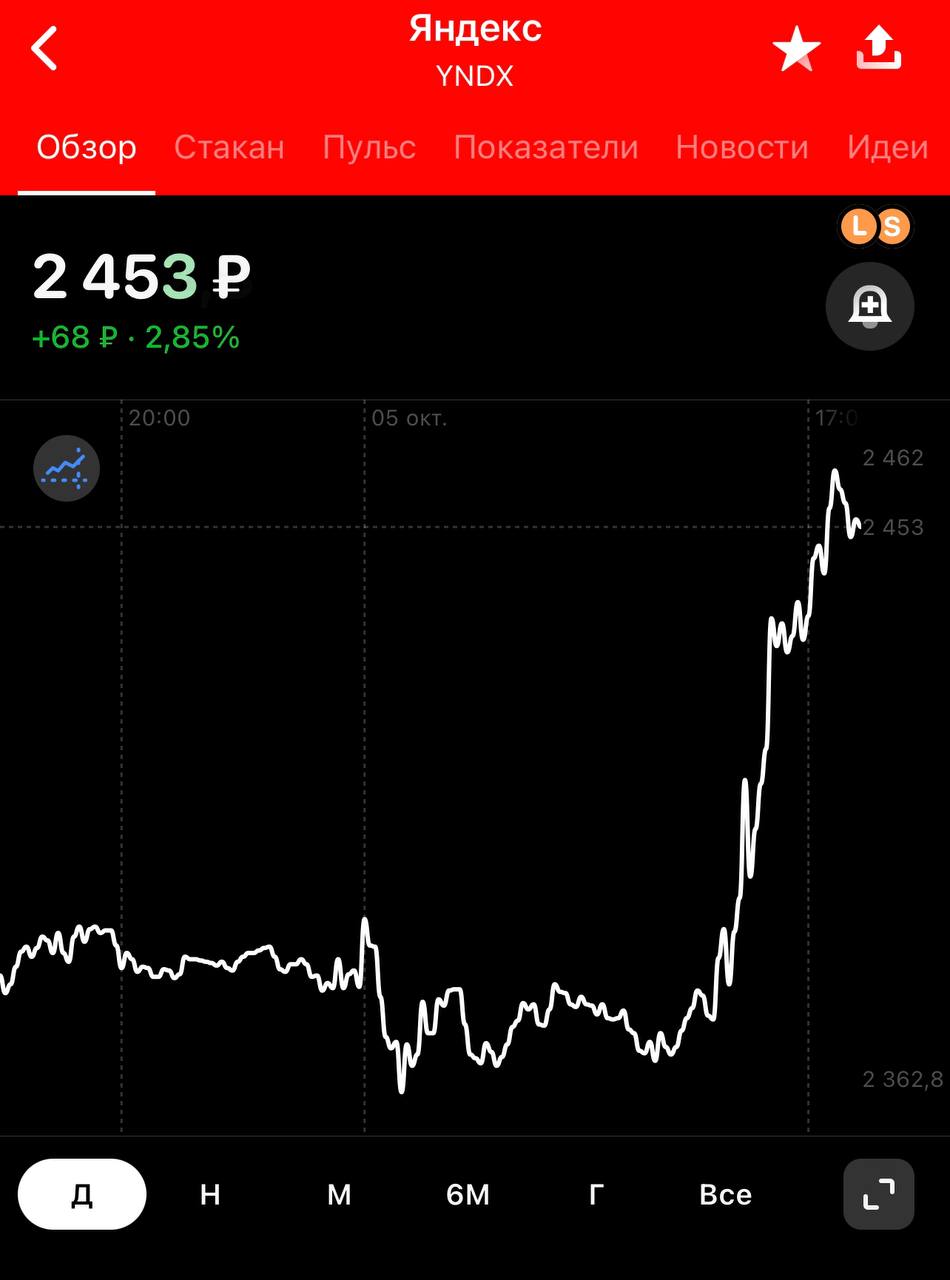This screenshot has width=950, height=1280.
Task: Switch to the Идеи tab
Action: coord(888,148)
